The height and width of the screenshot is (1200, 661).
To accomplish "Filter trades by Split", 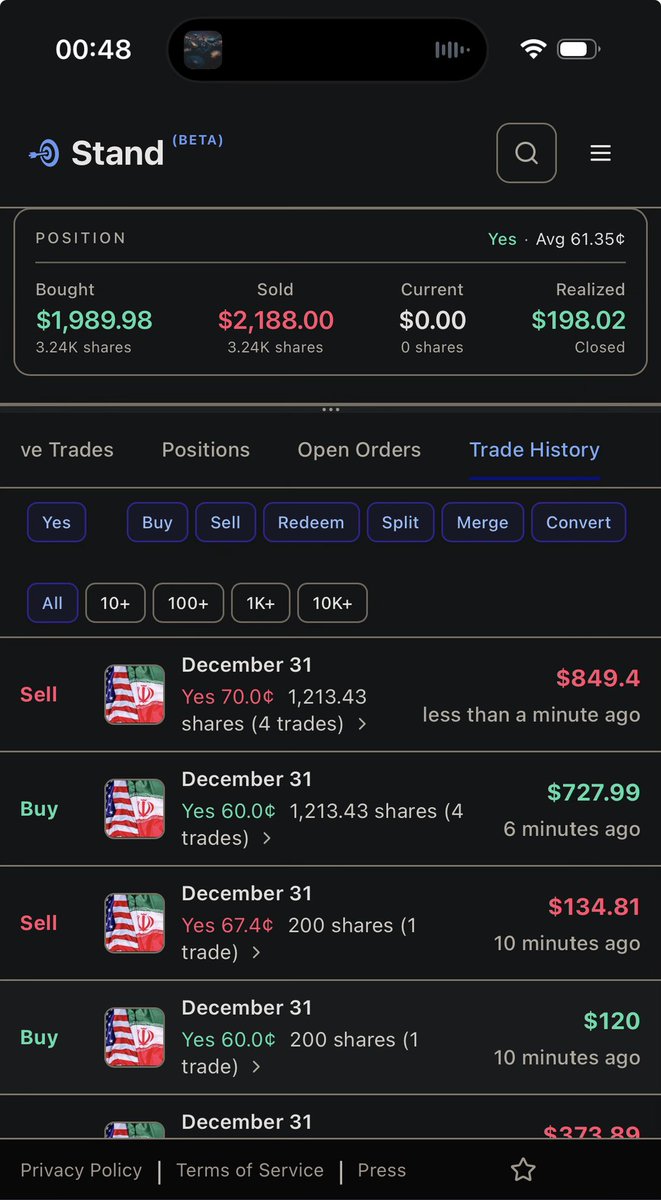I will pyautogui.click(x=400, y=522).
